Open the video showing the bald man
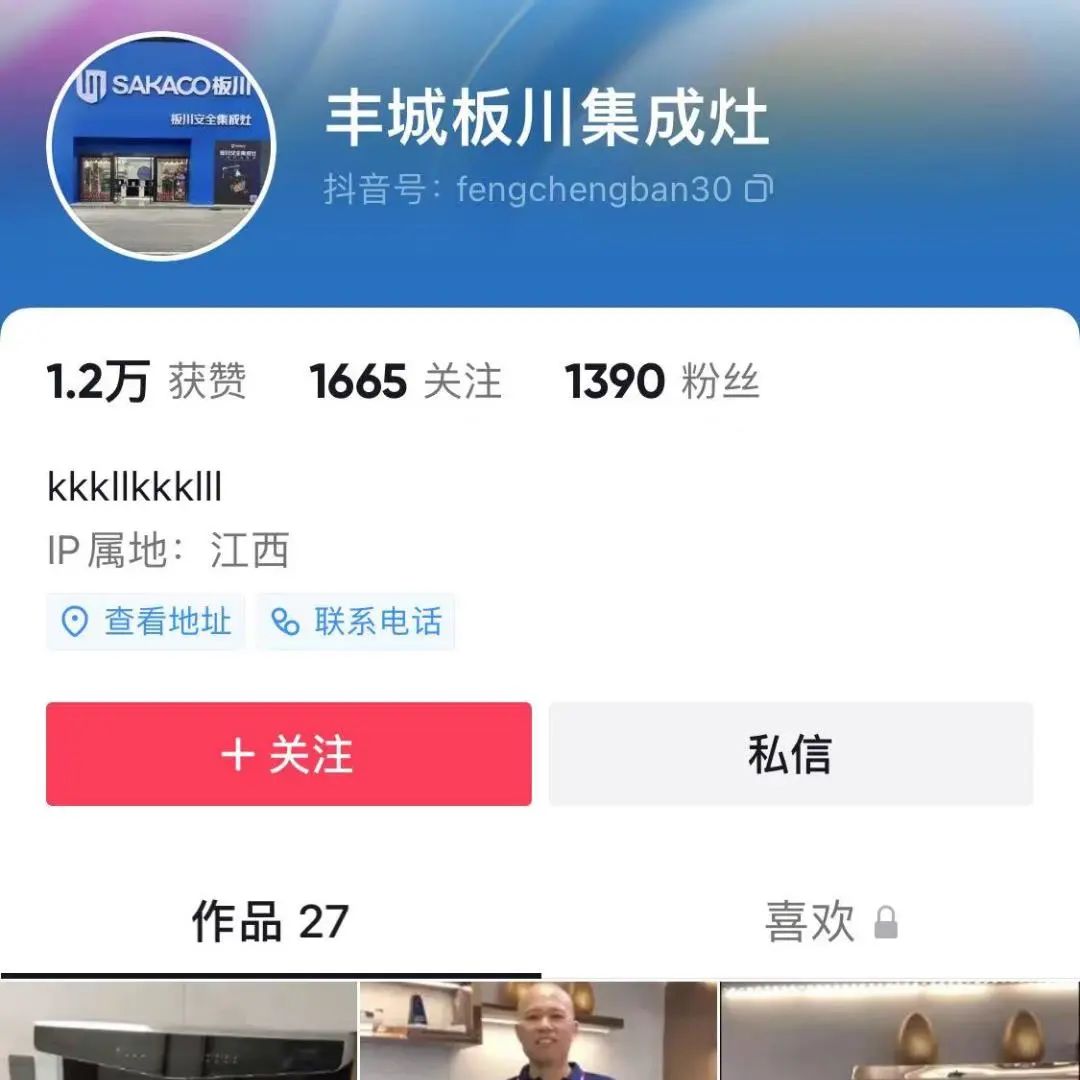 click(x=538, y=1032)
